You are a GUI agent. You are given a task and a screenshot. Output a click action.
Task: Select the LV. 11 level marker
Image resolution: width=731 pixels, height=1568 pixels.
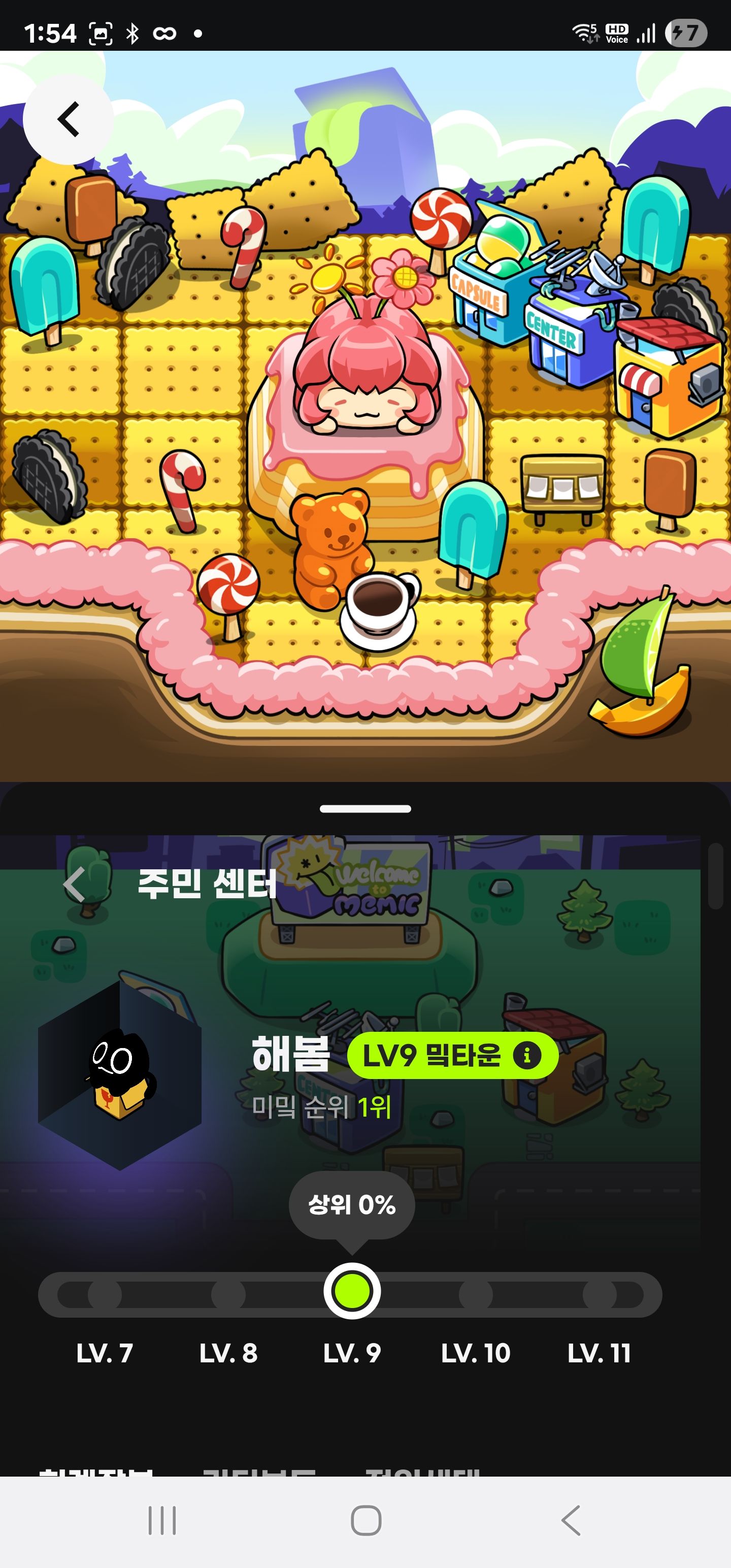(600, 1295)
